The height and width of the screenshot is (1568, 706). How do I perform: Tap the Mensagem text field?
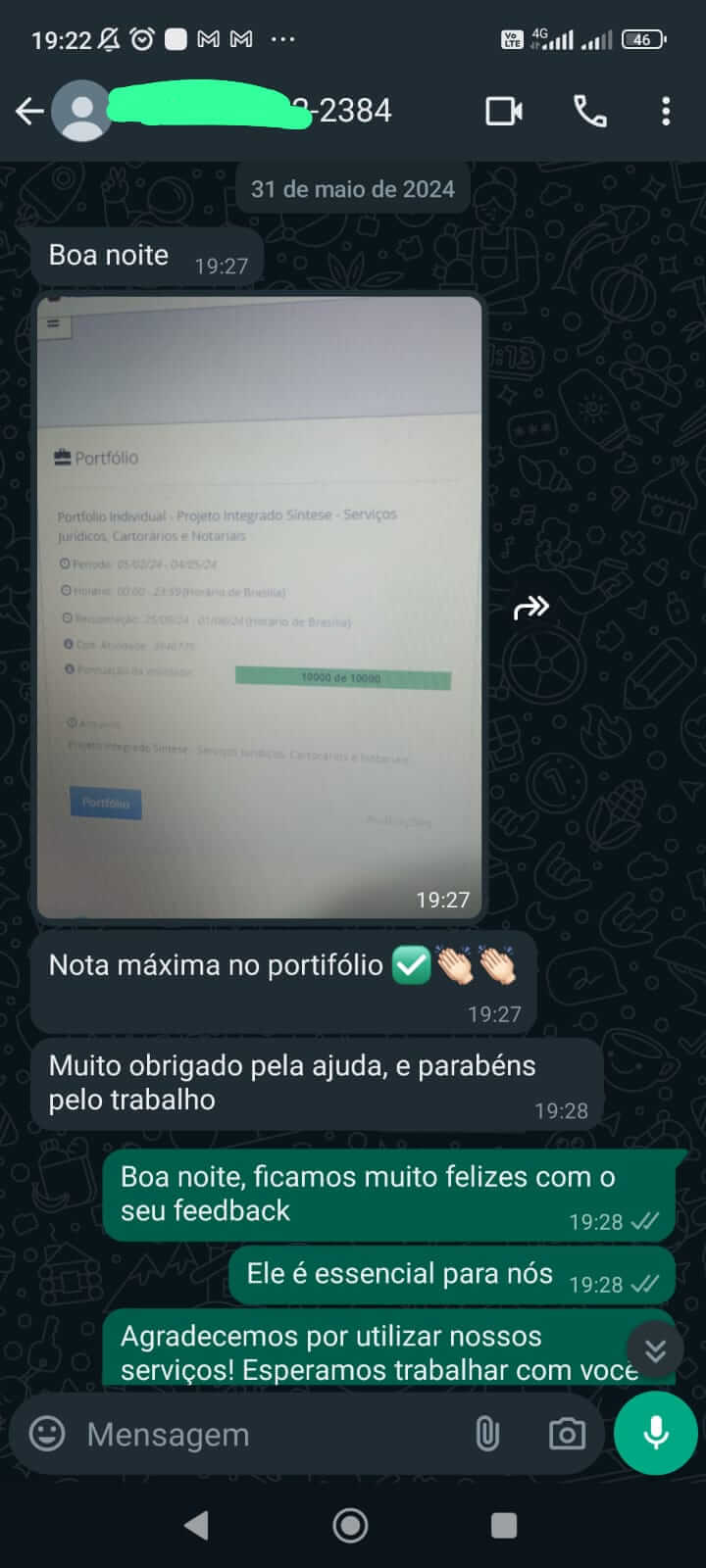pos(265,1434)
